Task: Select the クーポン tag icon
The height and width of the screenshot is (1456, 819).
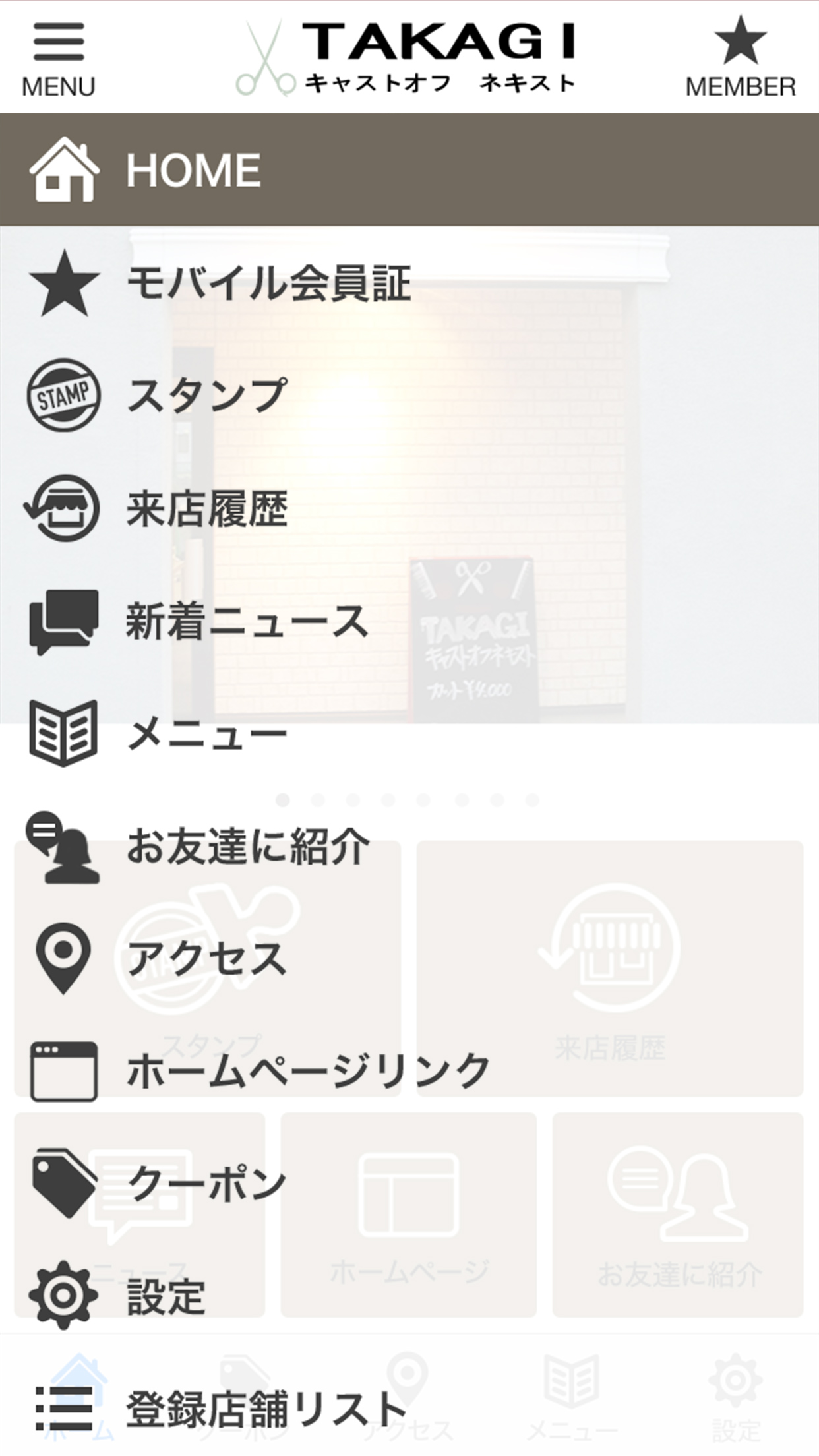Action: tap(64, 1184)
